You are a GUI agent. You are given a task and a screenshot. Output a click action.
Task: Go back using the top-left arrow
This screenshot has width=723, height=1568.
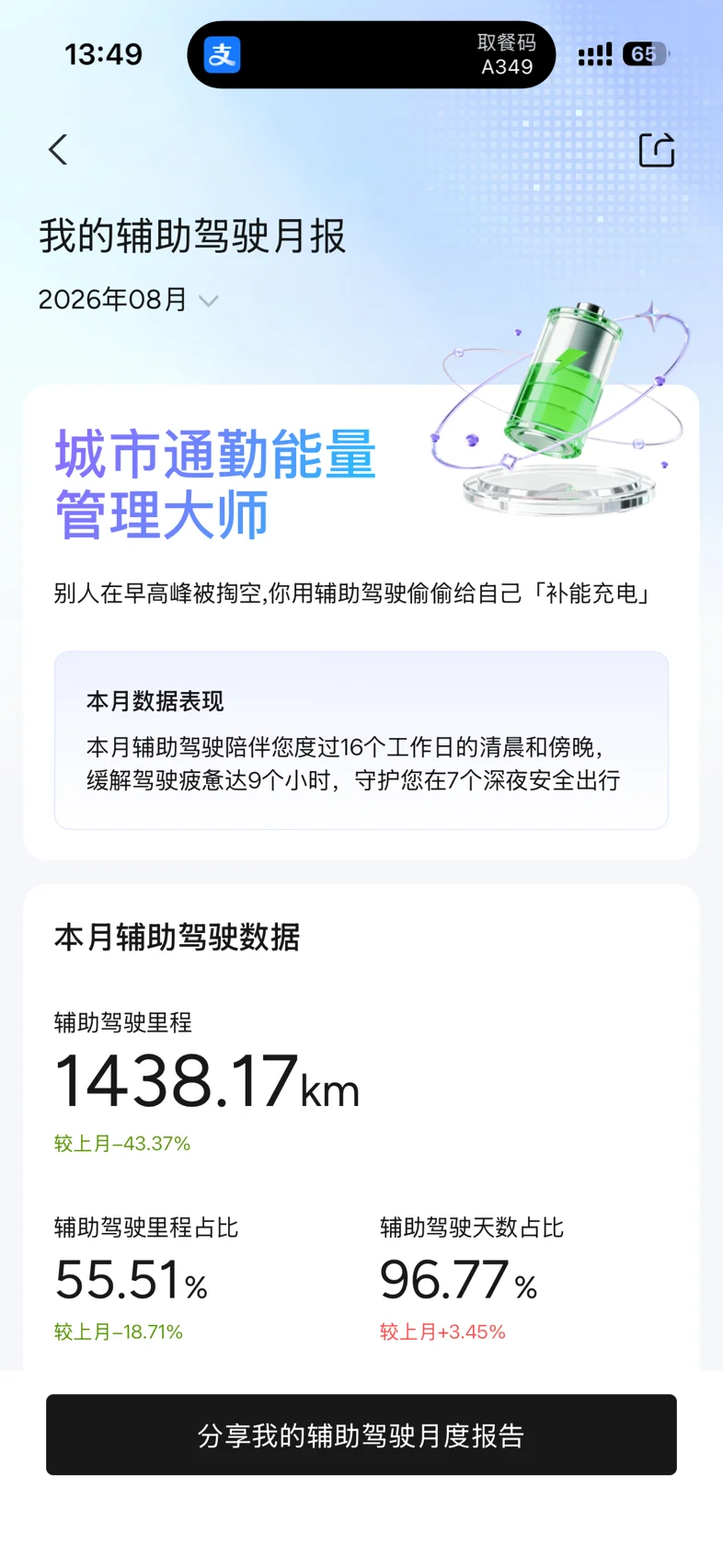pyautogui.click(x=58, y=149)
